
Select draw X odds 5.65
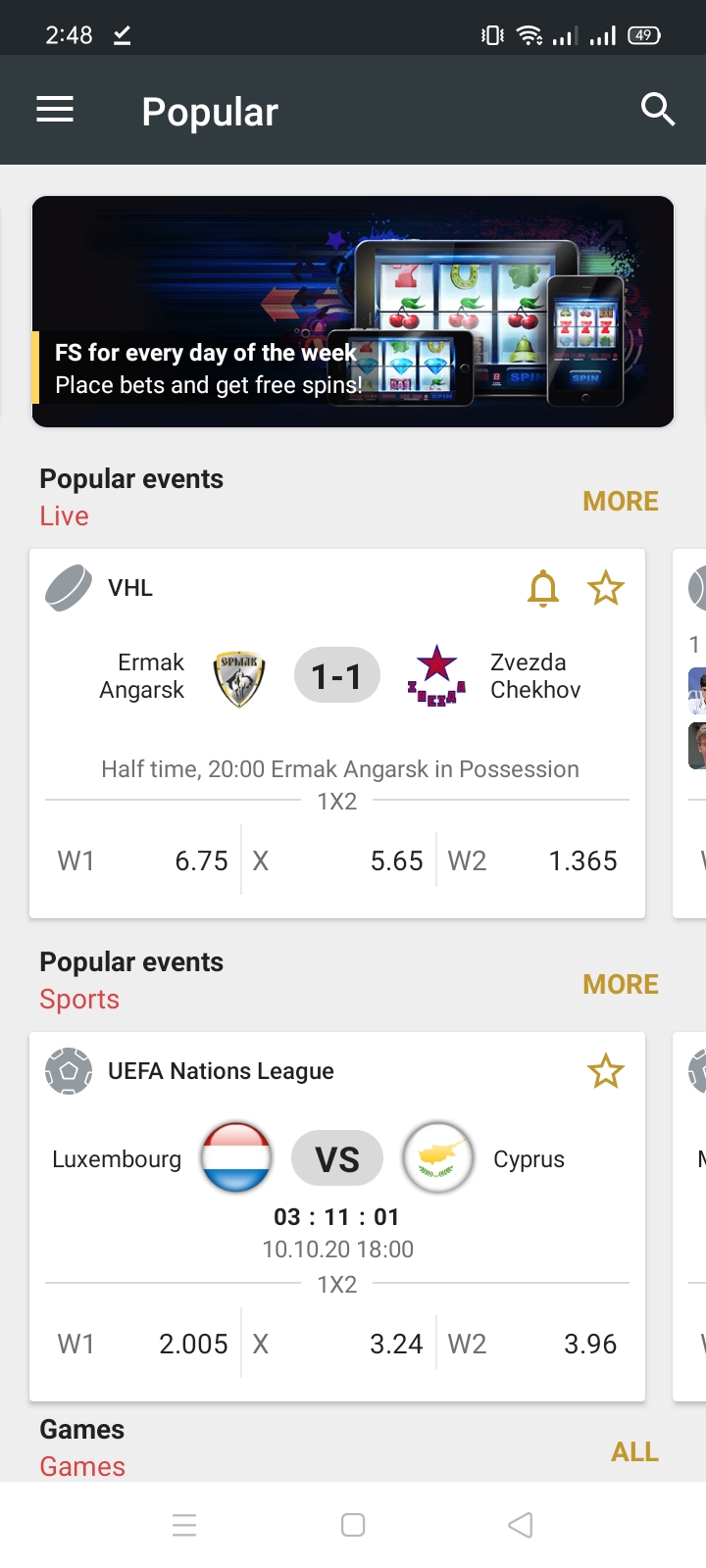[x=338, y=860]
